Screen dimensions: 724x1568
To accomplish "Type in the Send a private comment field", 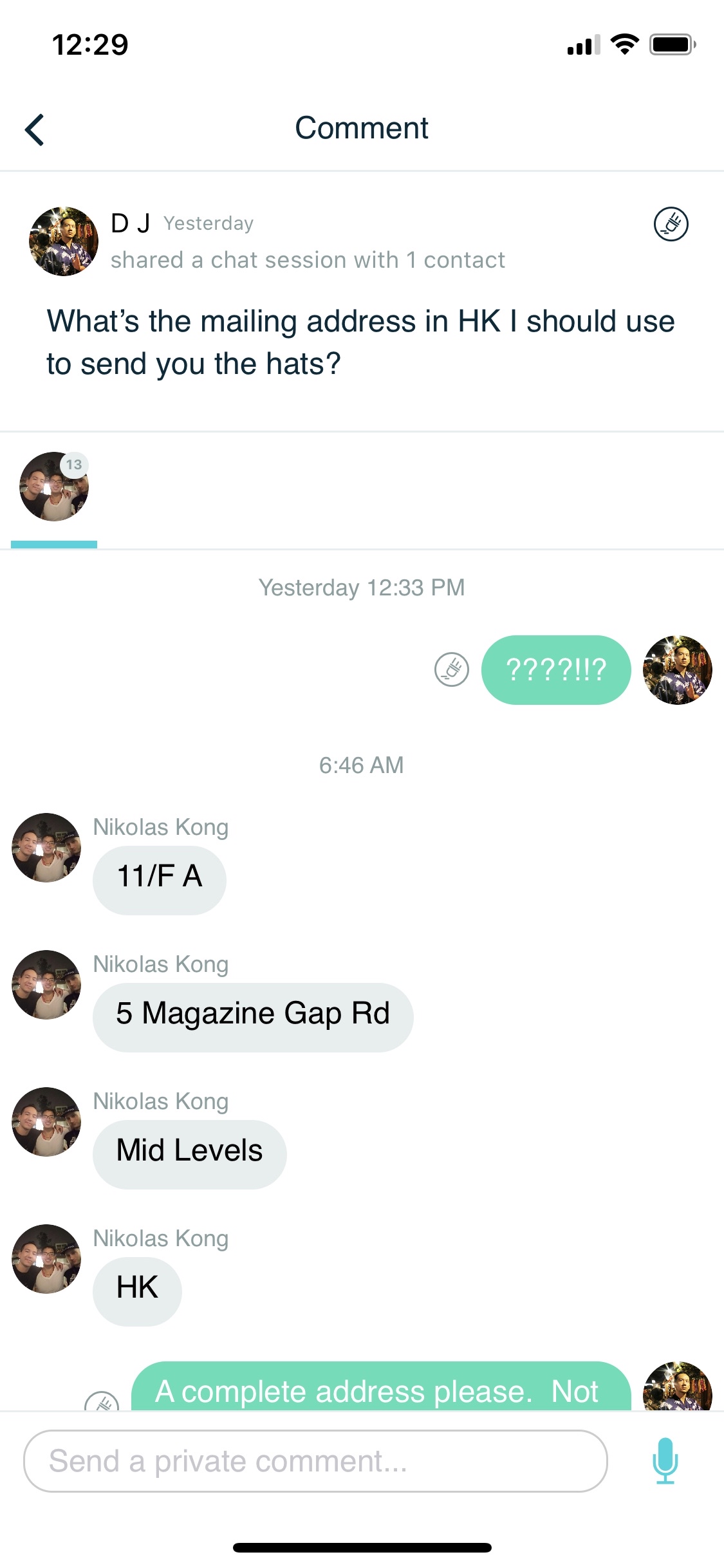I will coord(315,1461).
